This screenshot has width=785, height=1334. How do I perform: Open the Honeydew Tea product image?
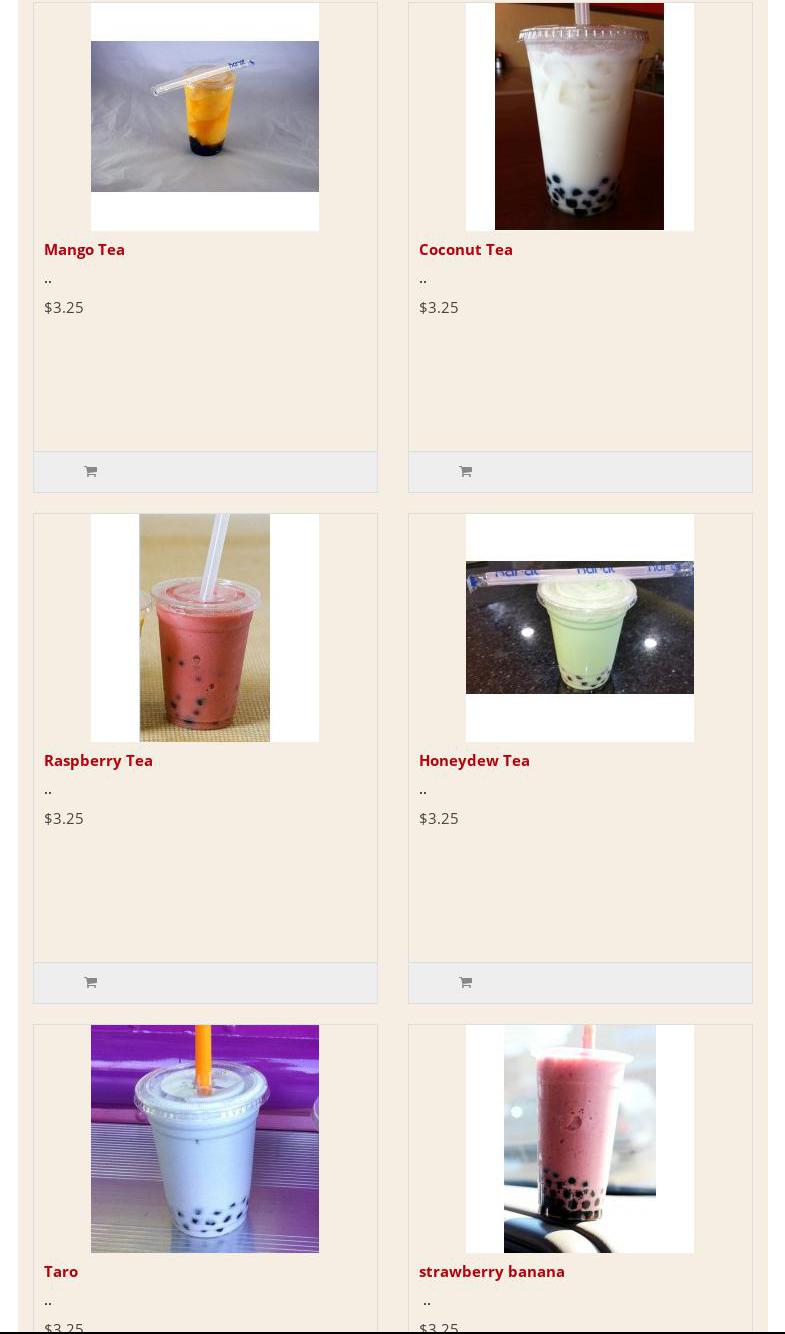[579, 628]
